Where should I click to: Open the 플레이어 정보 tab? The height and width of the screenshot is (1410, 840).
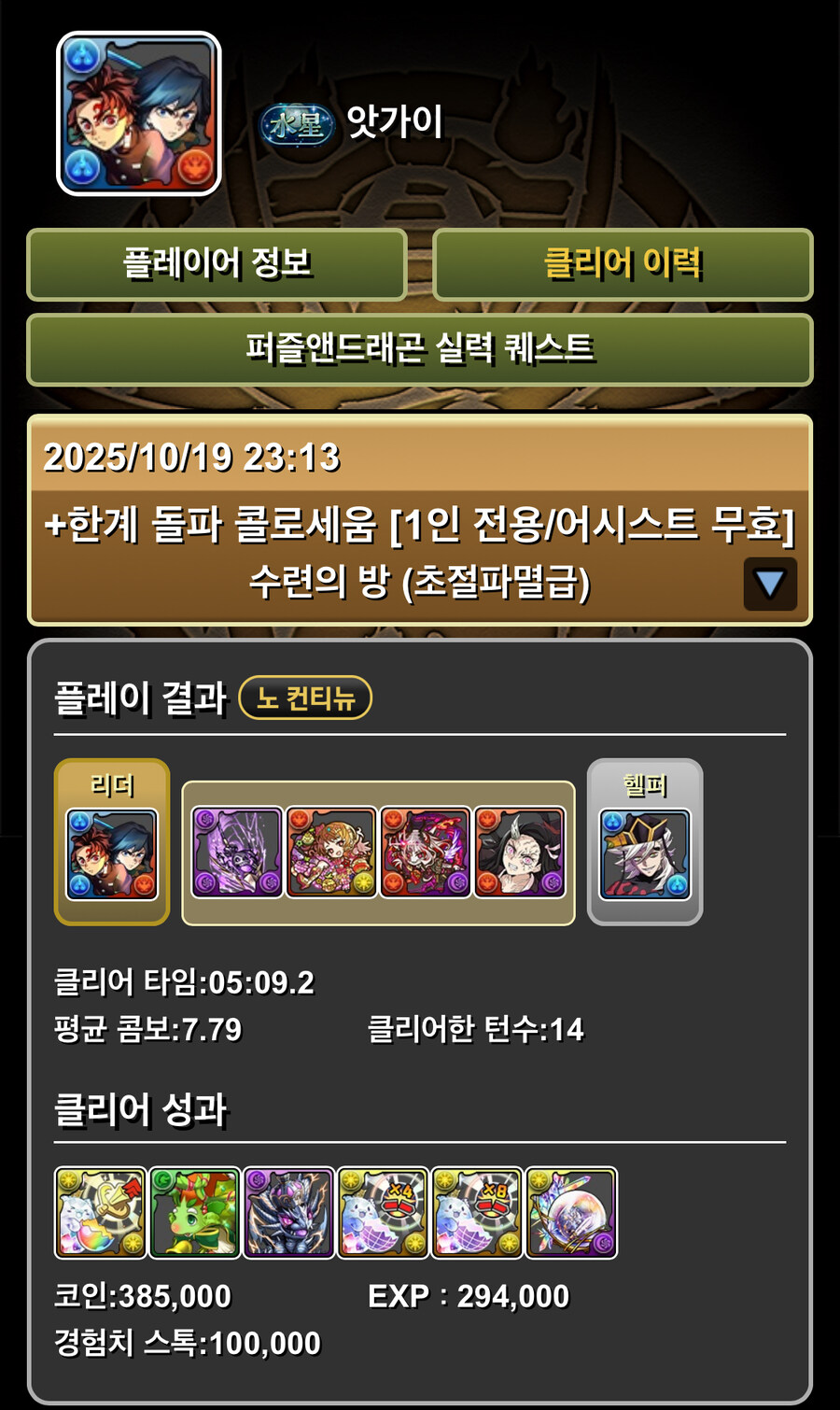coord(217,264)
